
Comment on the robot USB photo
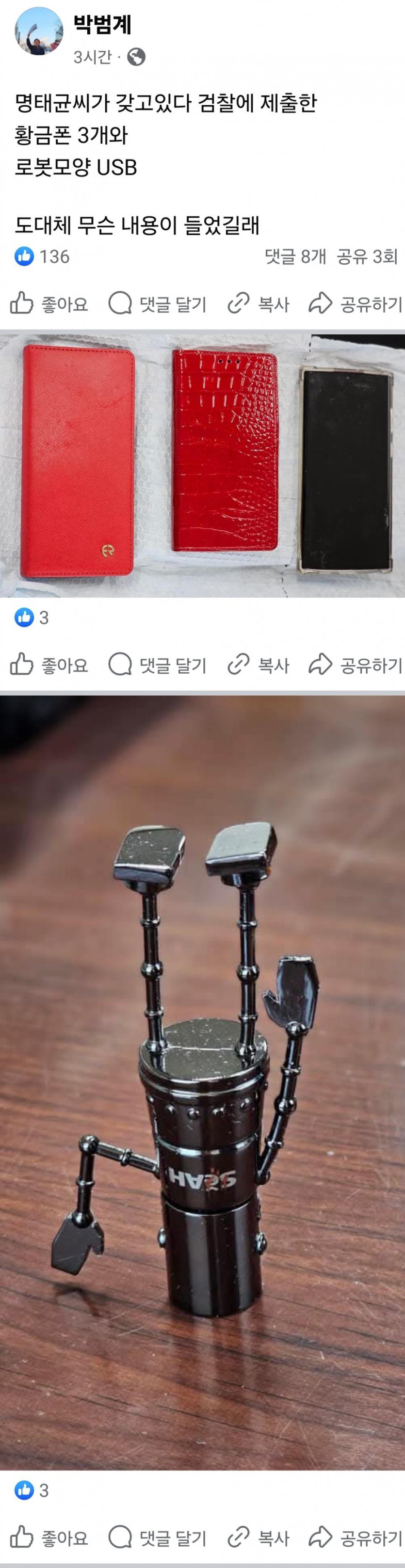pos(158,1537)
